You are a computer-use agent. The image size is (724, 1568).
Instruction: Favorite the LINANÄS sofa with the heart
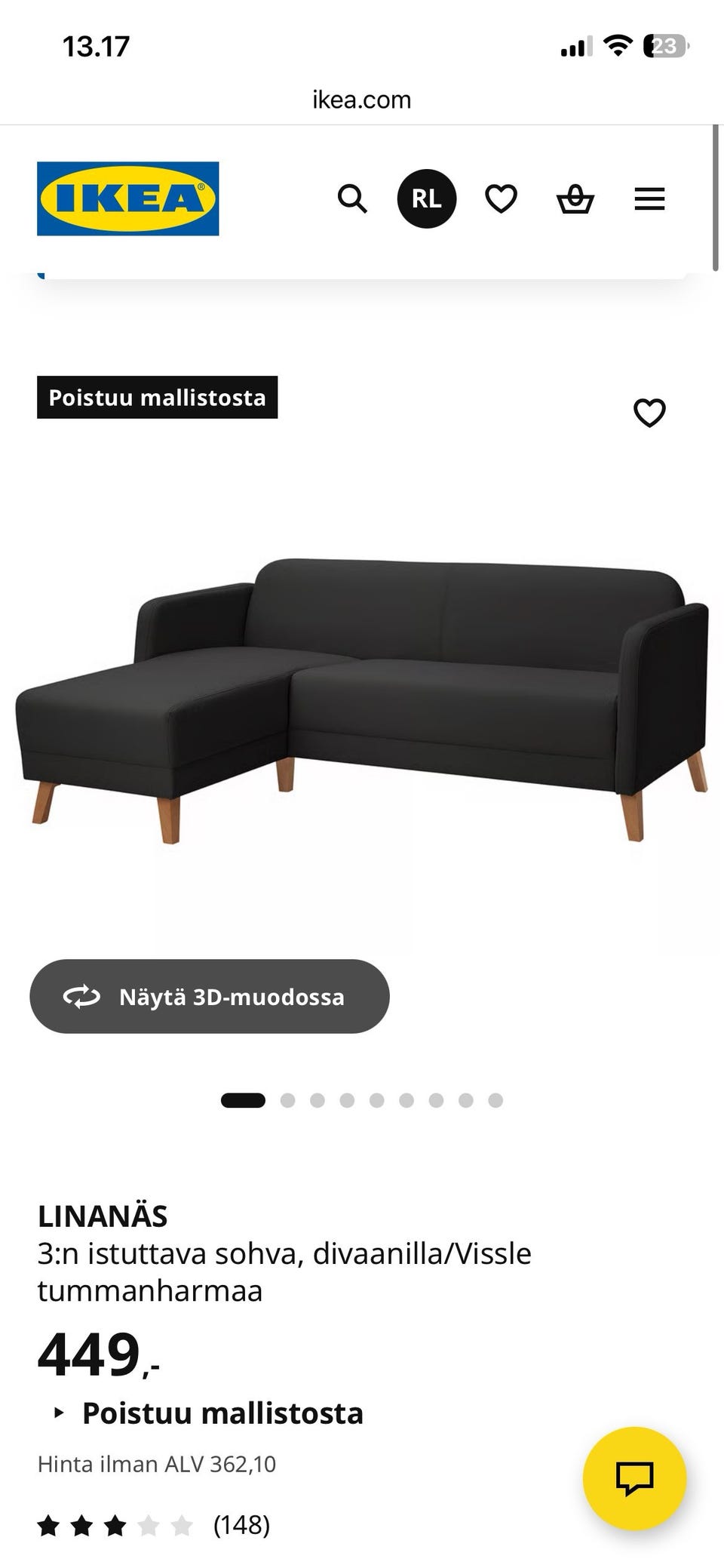tap(649, 411)
